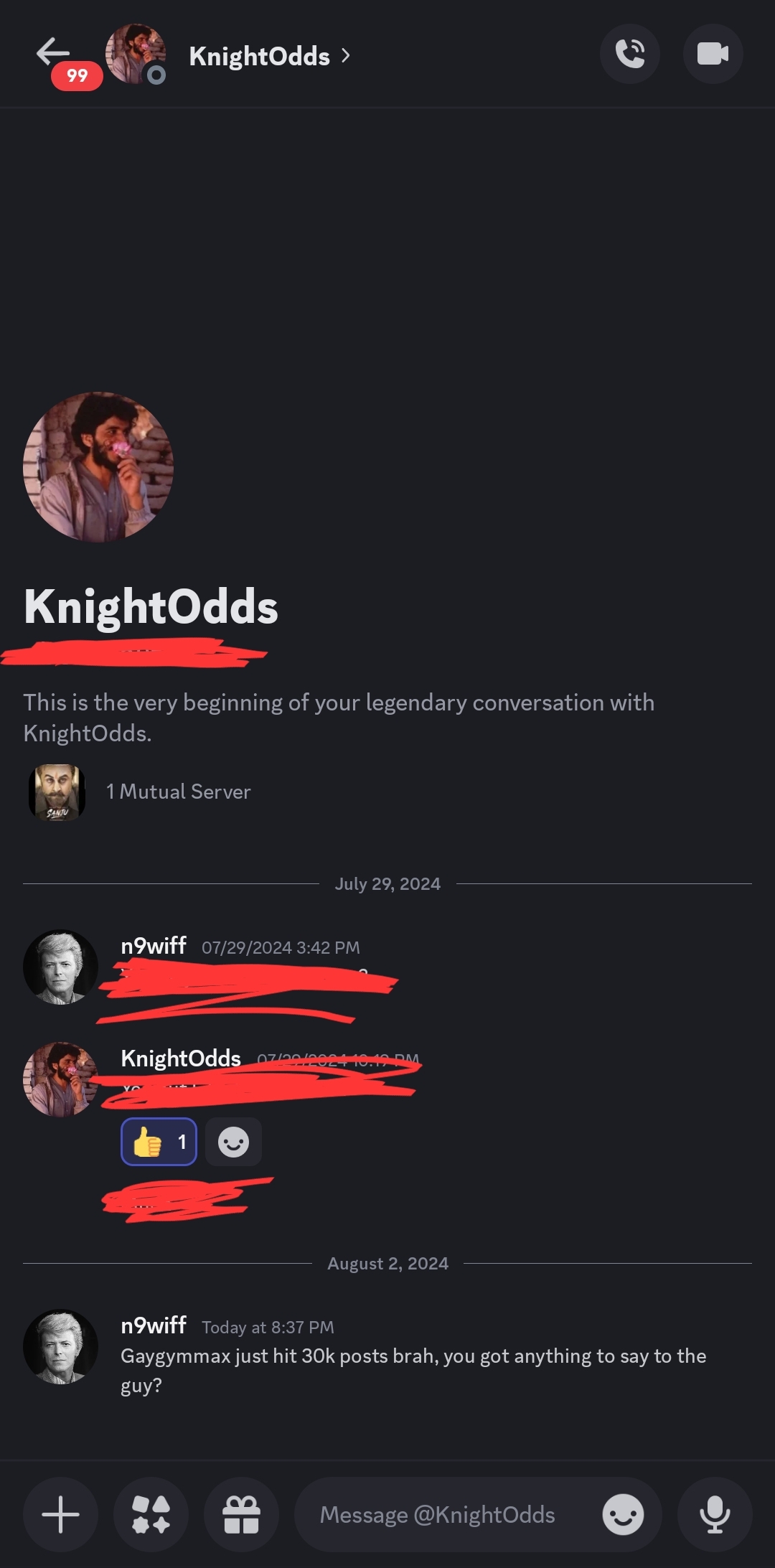Open the gift menu in the message bar
Screen dimensions: 775x1568
click(x=241, y=1515)
